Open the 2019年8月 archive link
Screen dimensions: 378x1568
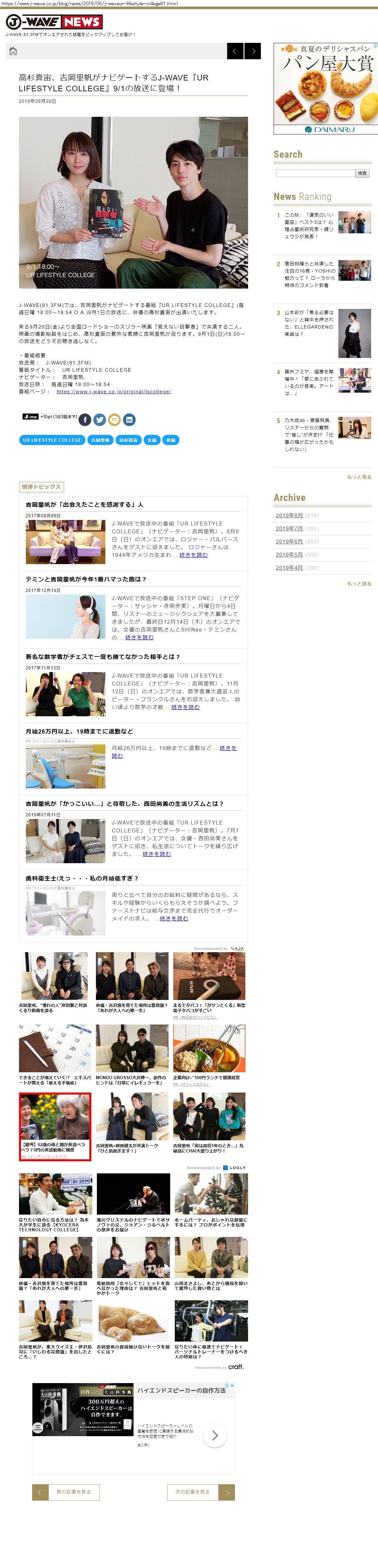click(289, 516)
